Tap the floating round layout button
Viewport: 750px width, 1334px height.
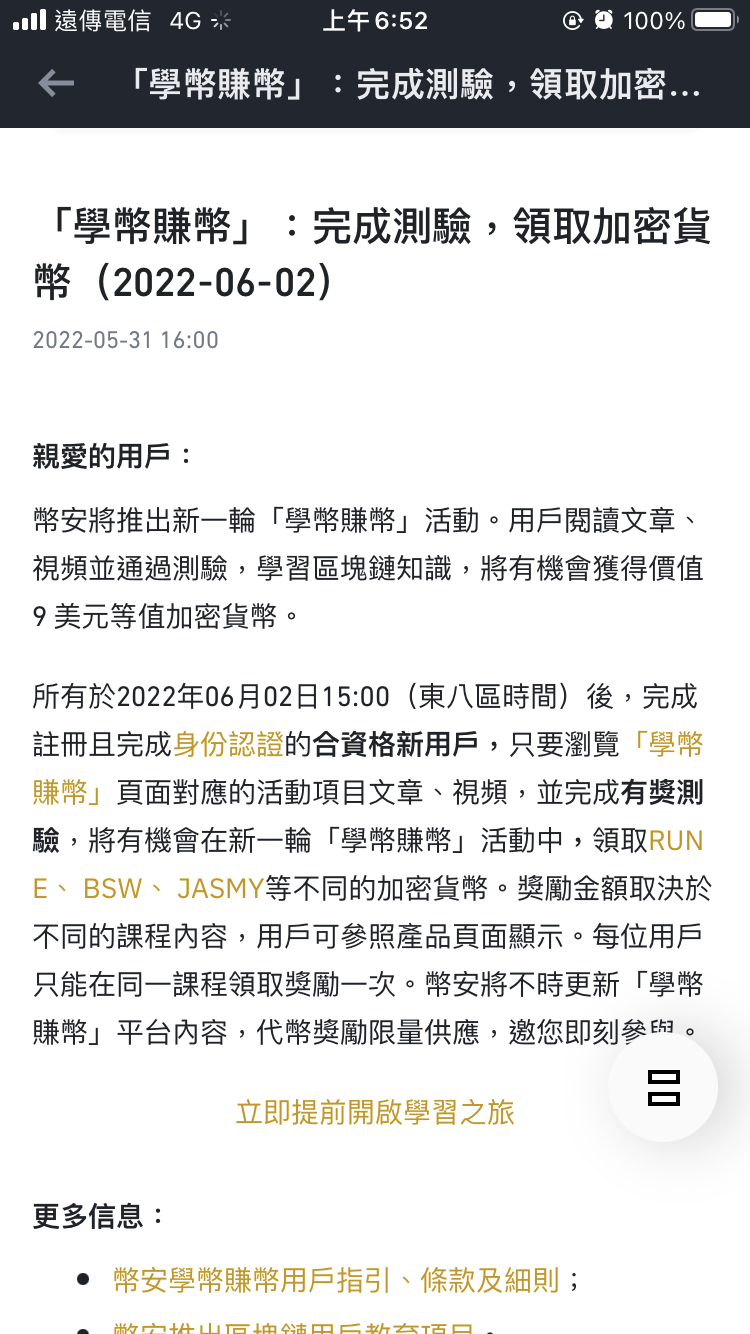(663, 1088)
